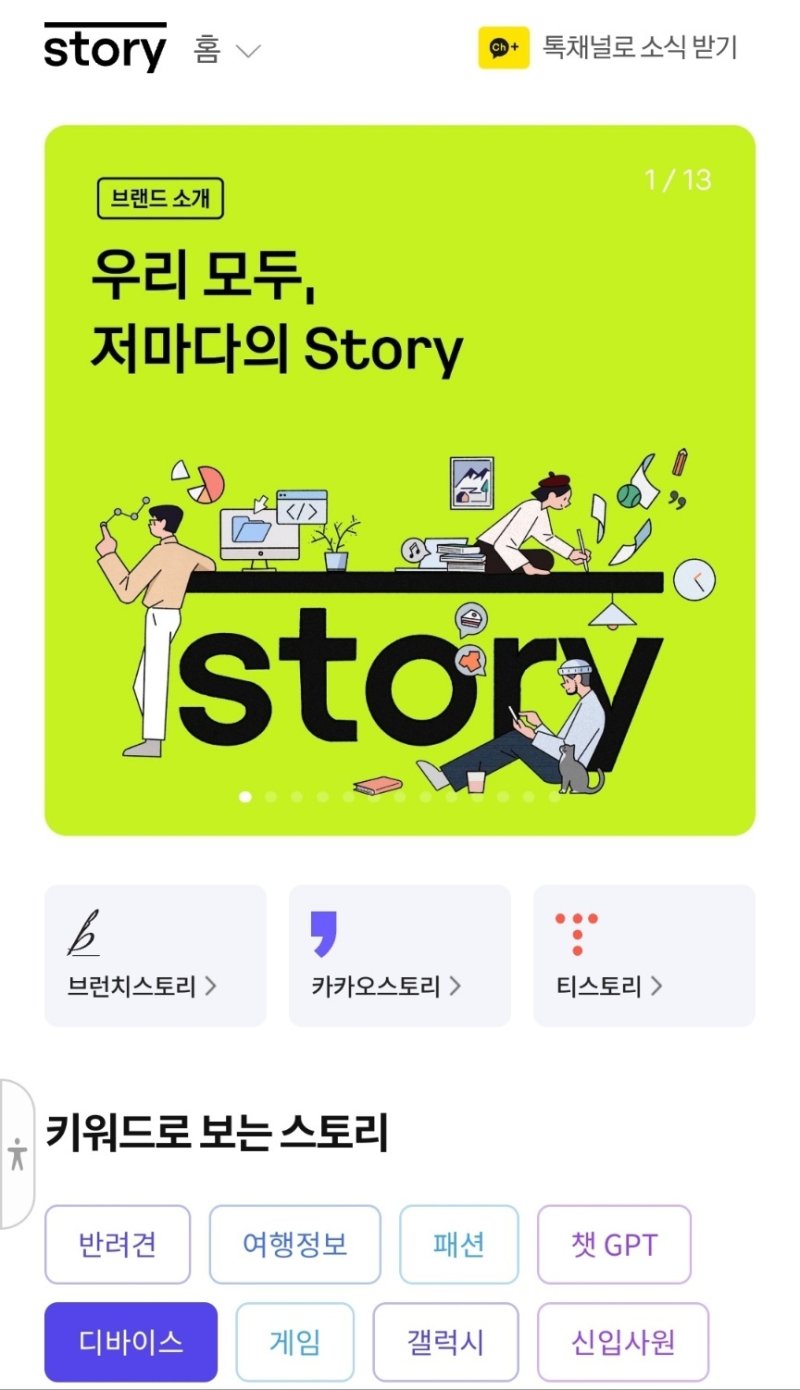
Task: Open 브런치스토리 card
Action: 155,955
